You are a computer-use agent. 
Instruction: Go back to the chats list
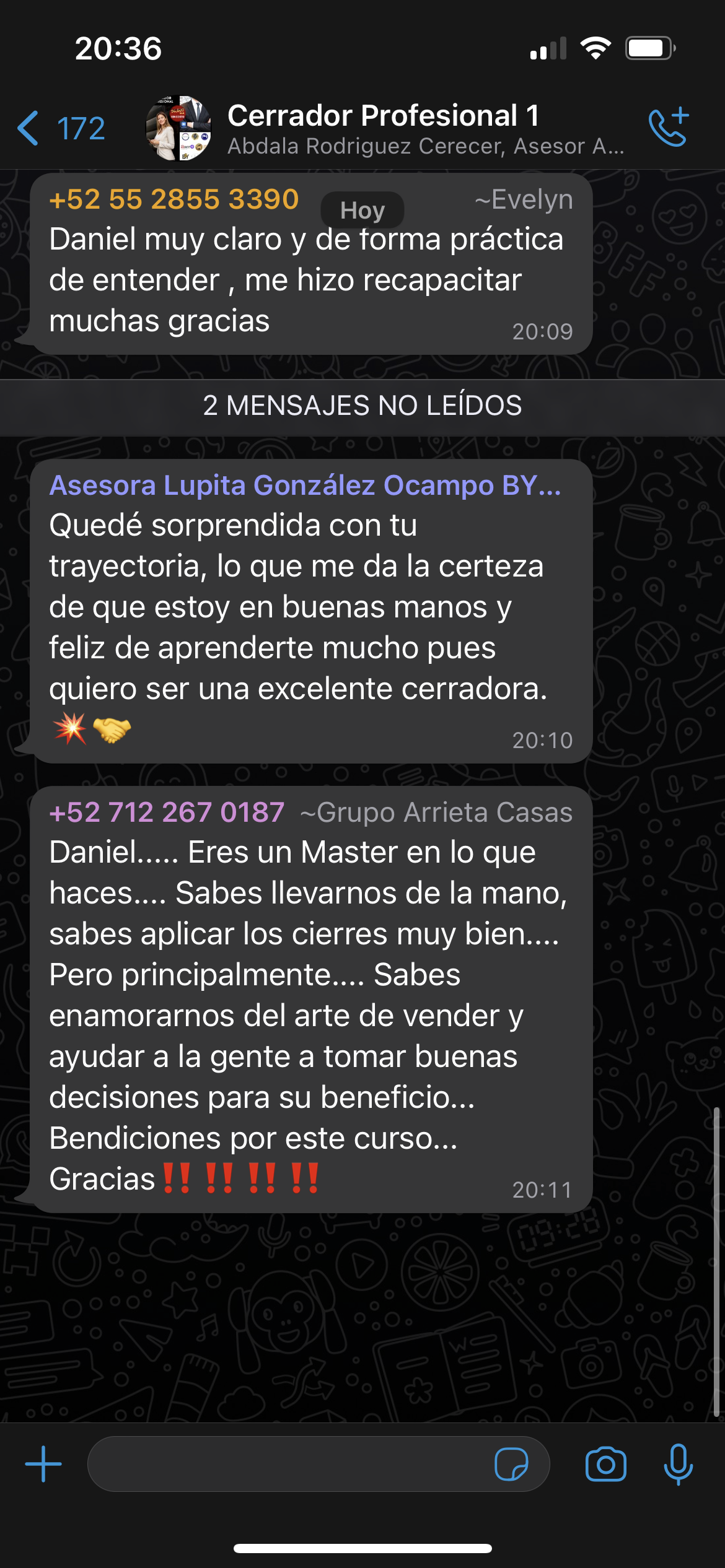point(61,129)
